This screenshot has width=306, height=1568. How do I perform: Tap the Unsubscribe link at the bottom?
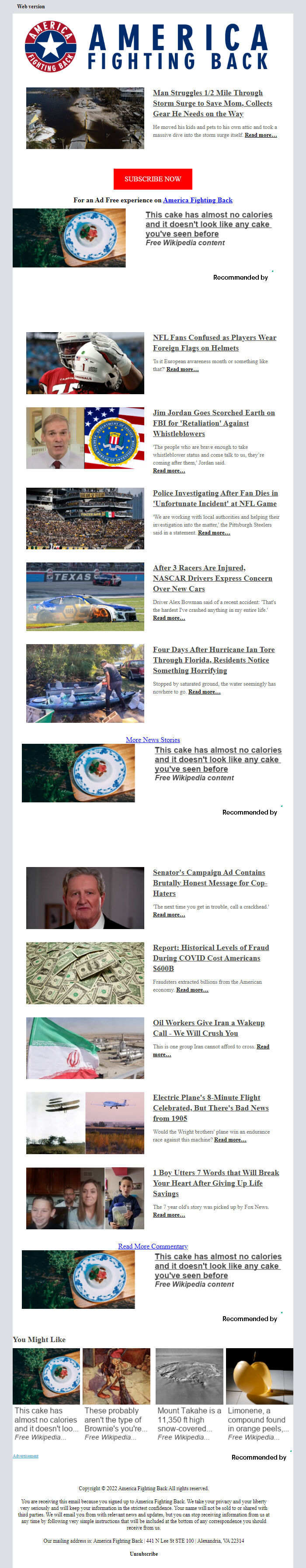(143, 1554)
